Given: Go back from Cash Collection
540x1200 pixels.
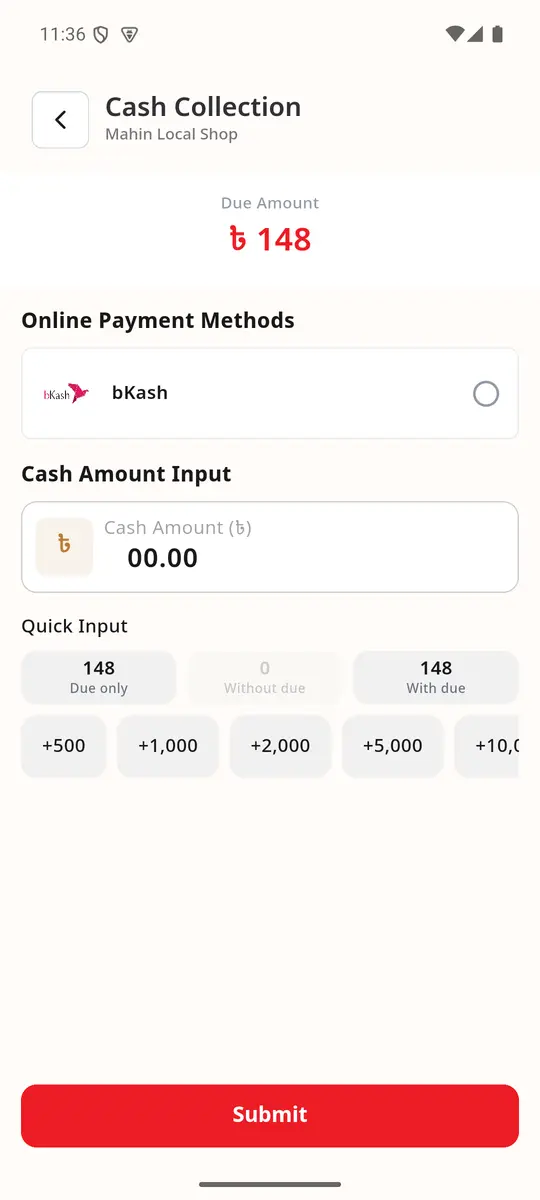Looking at the screenshot, I should pyautogui.click(x=60, y=120).
